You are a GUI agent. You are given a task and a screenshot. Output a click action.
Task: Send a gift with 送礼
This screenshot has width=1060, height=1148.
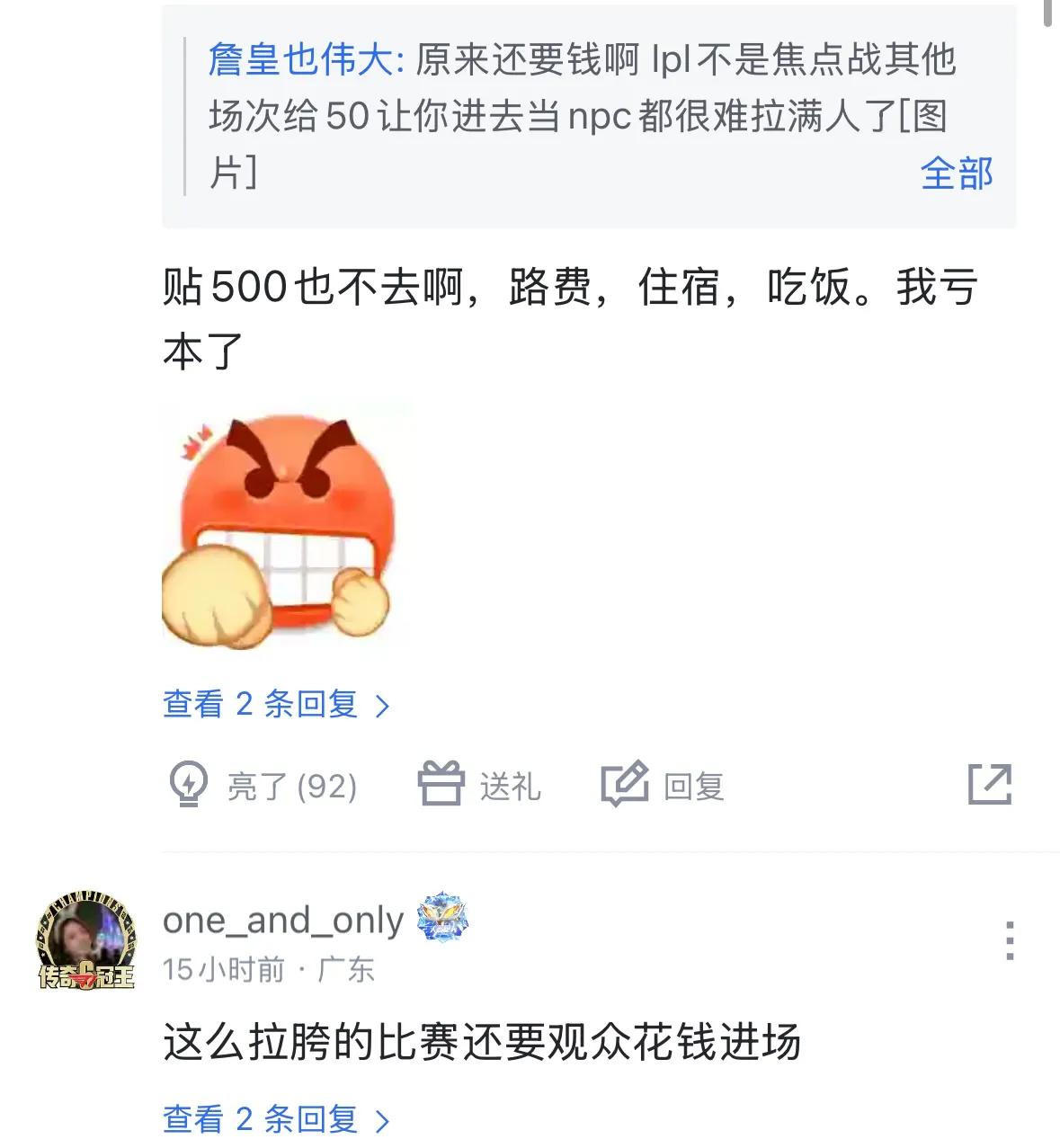pyautogui.click(x=479, y=786)
